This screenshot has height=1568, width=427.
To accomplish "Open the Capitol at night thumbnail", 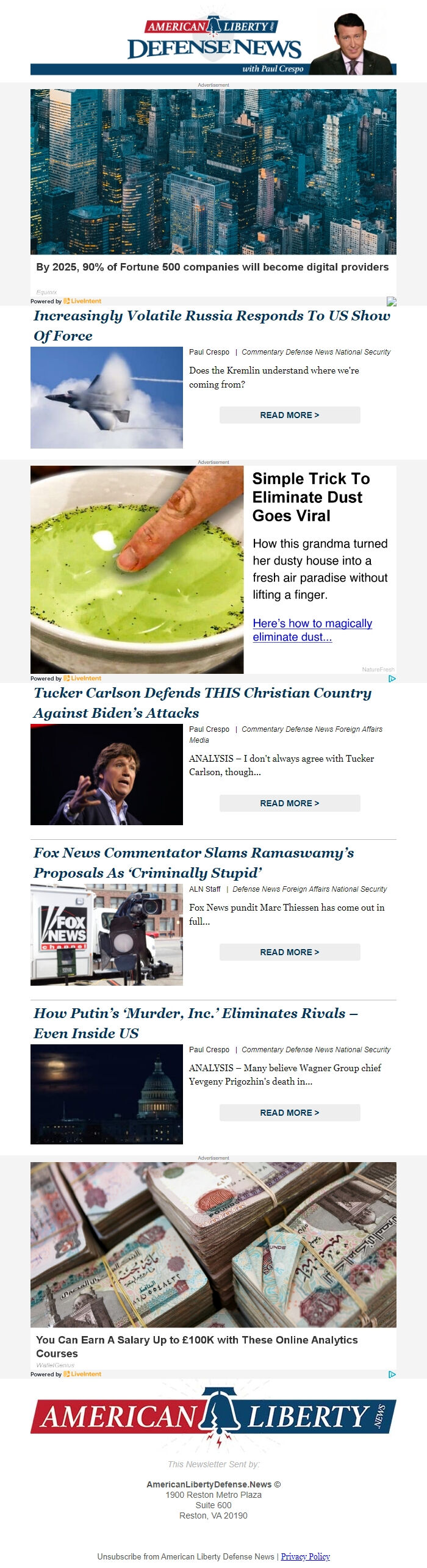I will pos(107,1094).
